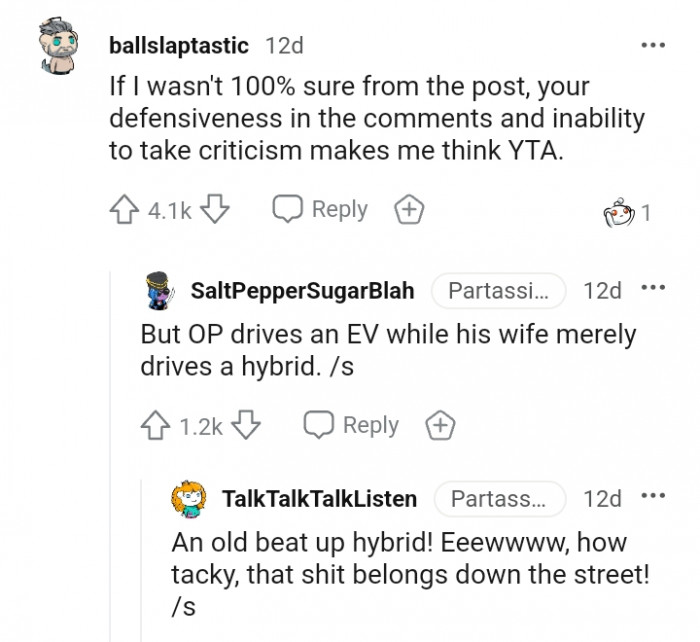Image resolution: width=700 pixels, height=642 pixels.
Task: Award SaltPepperSugarBlah's comment
Action: click(x=441, y=425)
